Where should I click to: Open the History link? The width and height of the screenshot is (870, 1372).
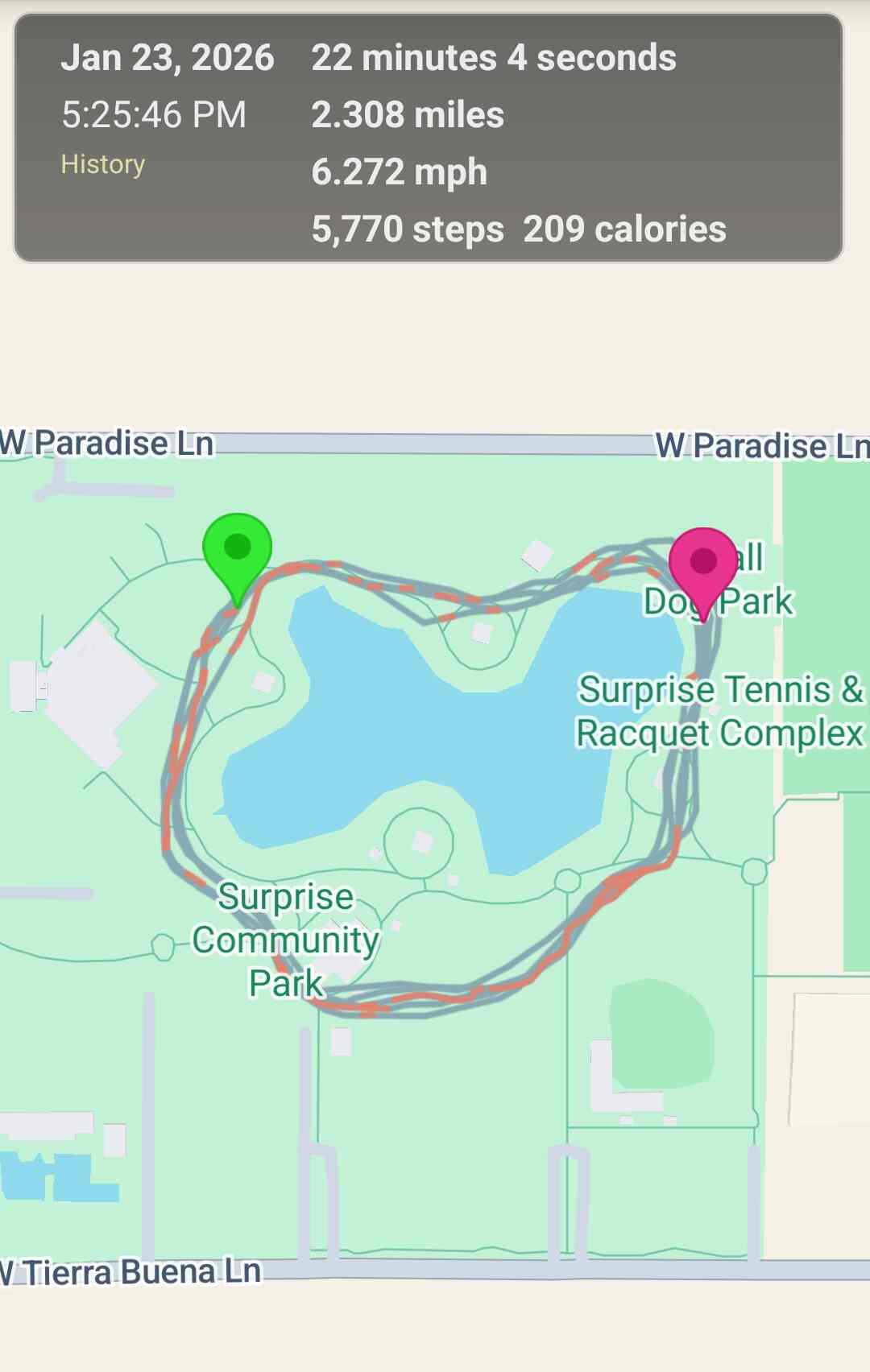(x=103, y=164)
